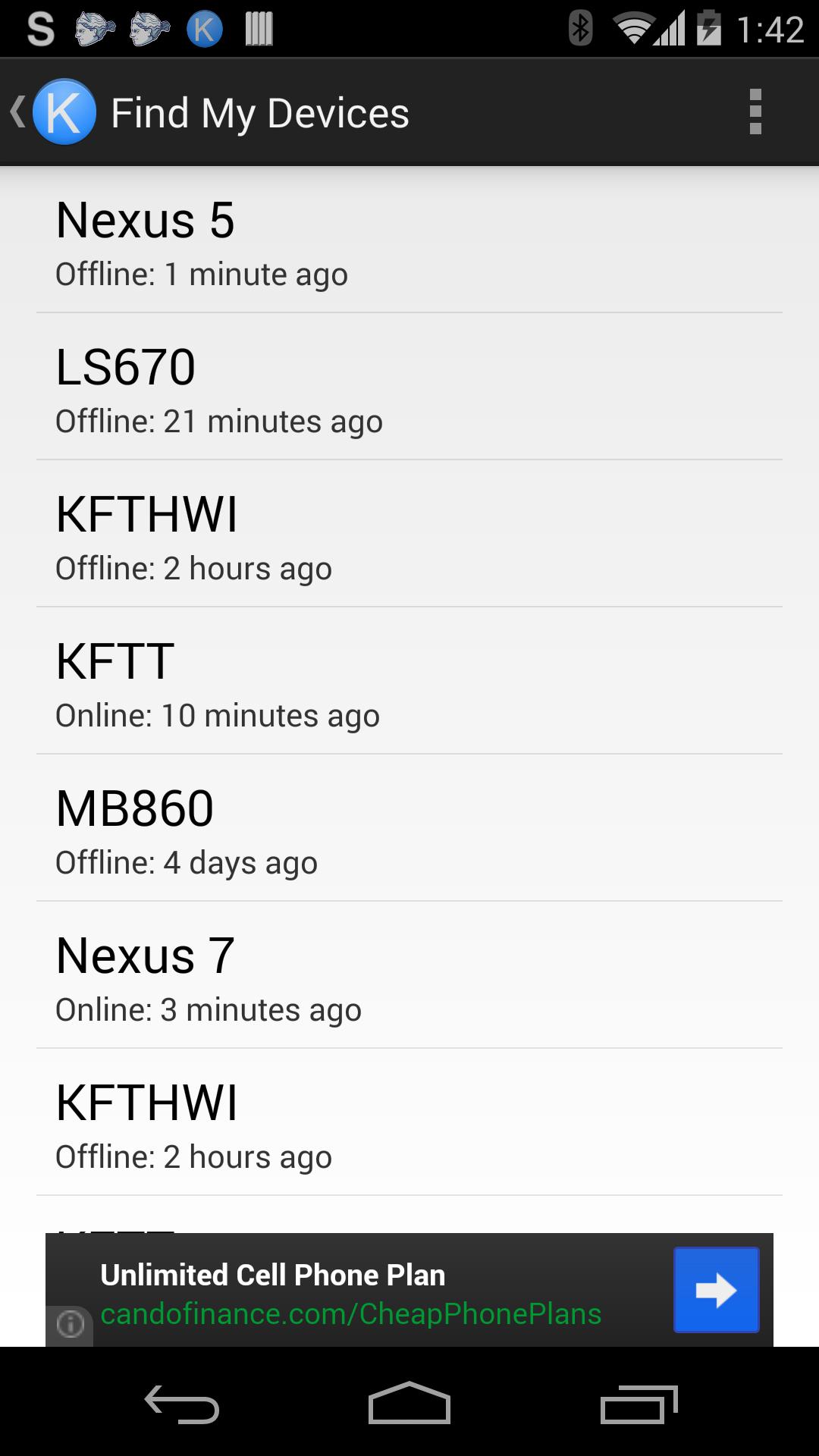View the KFTT device online 10 minutes ago
819x1456 pixels.
pos(409,682)
